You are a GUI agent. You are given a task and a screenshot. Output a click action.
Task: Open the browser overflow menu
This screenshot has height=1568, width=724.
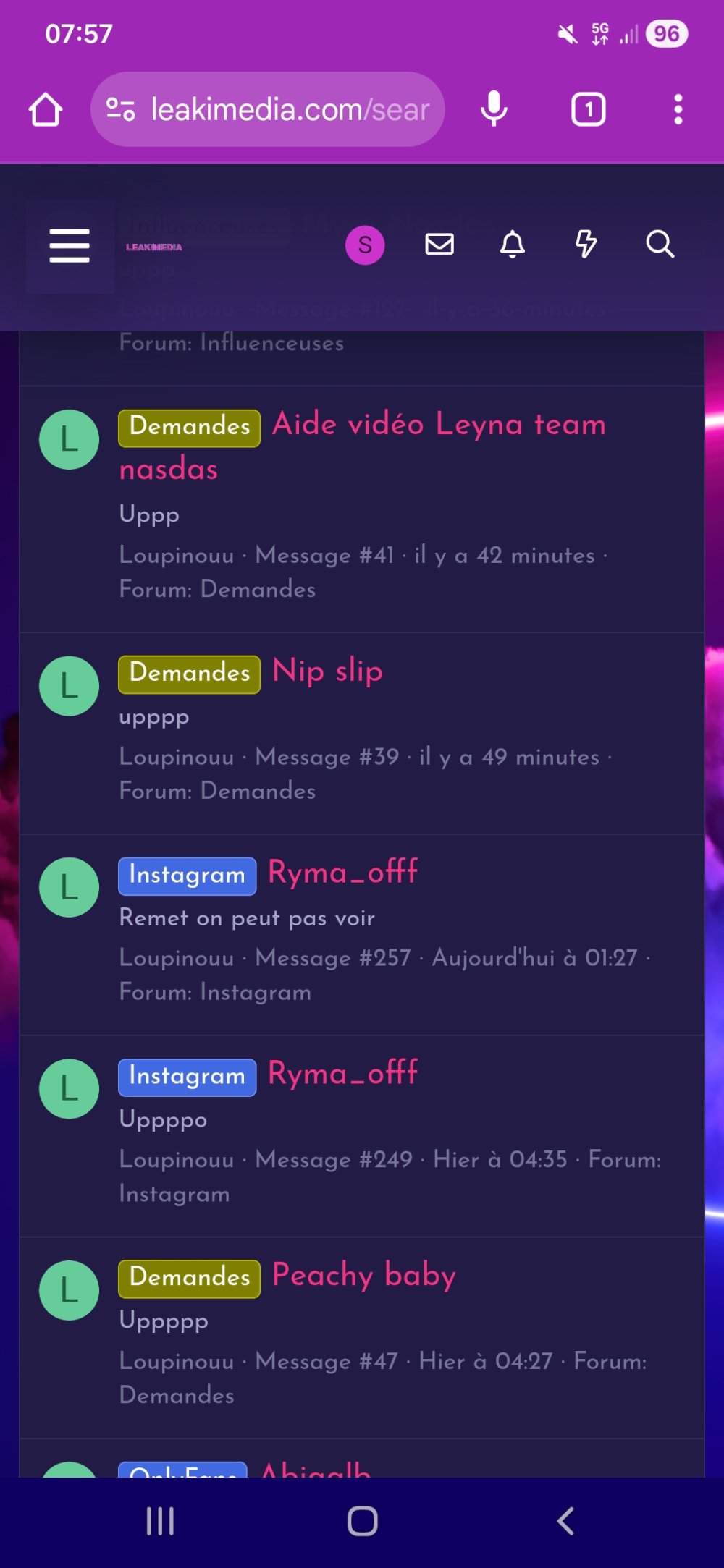click(x=678, y=110)
